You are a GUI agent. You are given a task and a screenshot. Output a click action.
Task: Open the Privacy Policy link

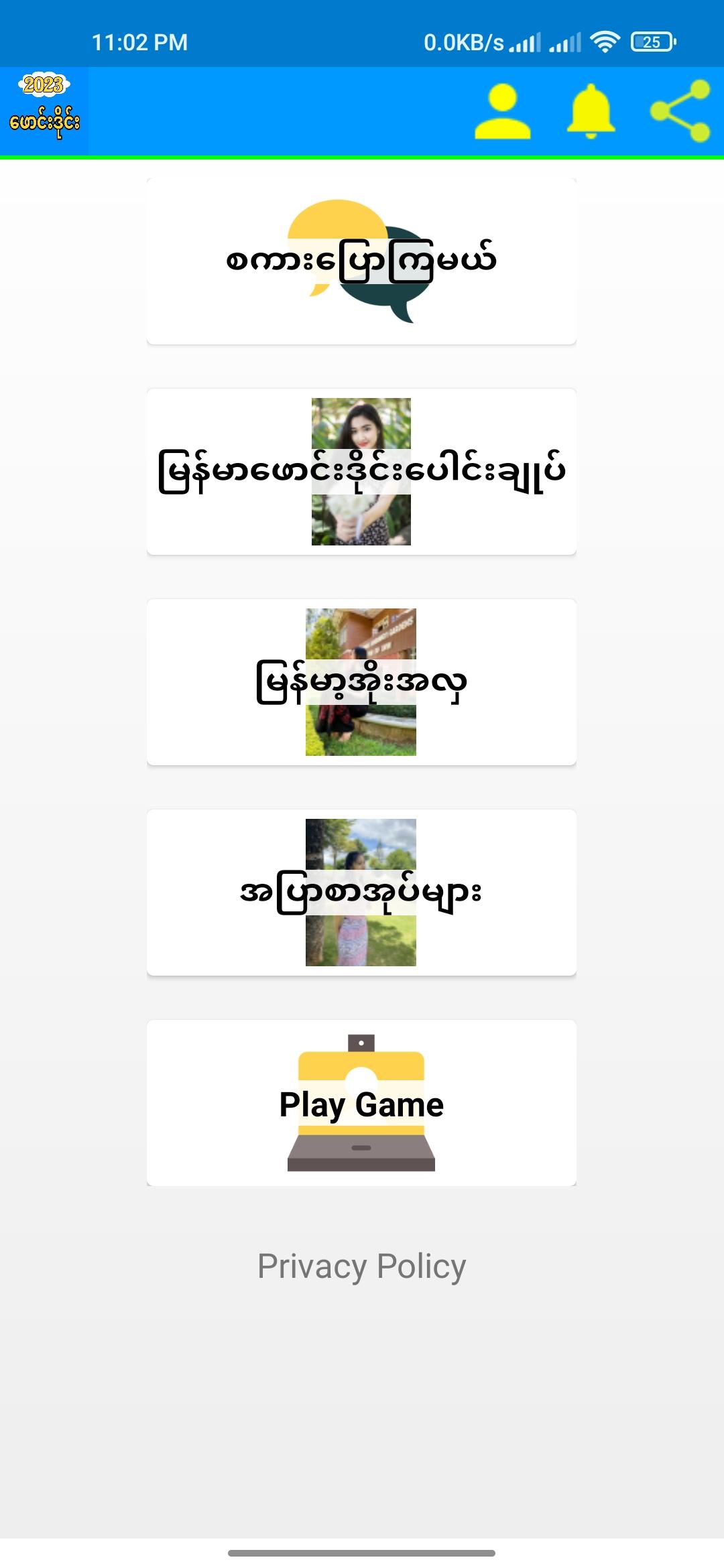click(361, 1266)
